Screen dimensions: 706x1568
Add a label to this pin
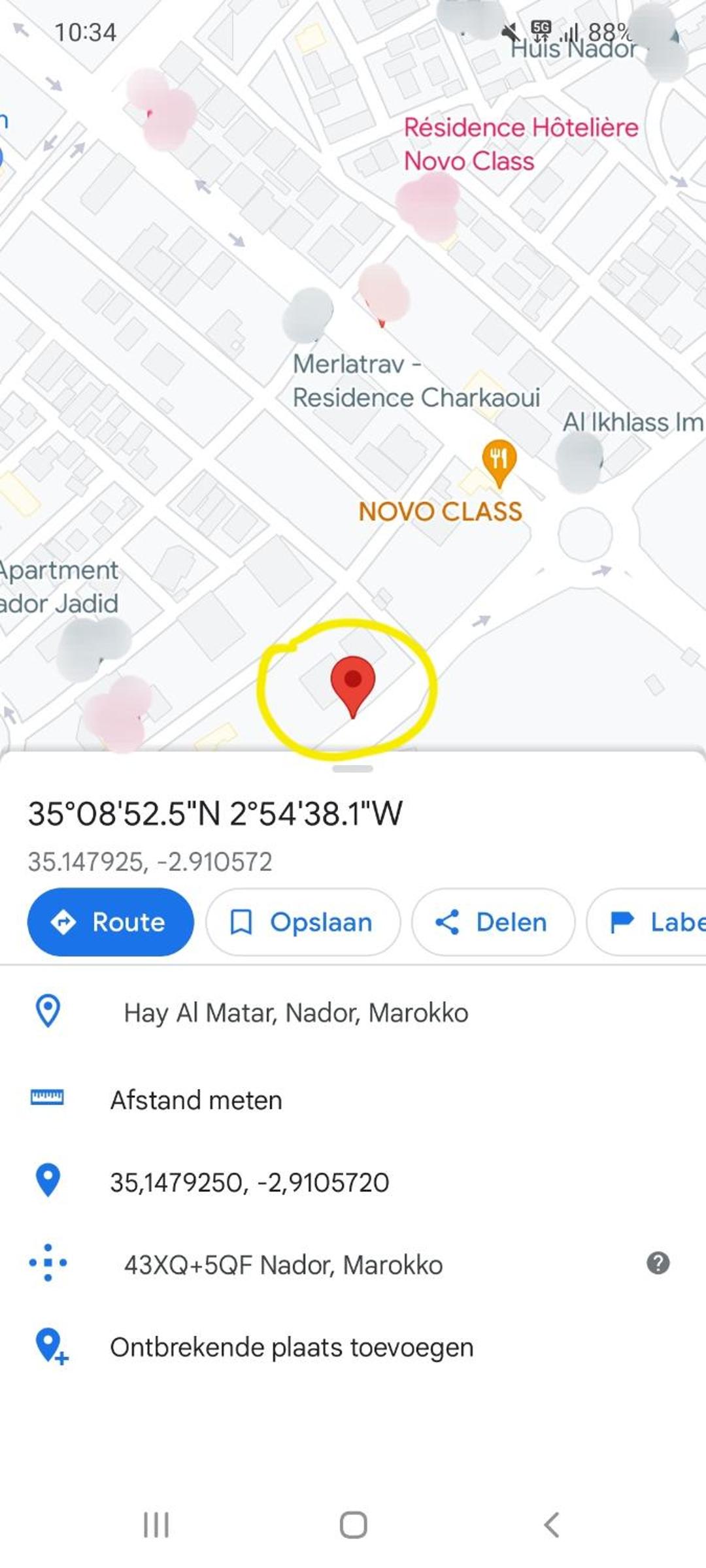tap(647, 922)
